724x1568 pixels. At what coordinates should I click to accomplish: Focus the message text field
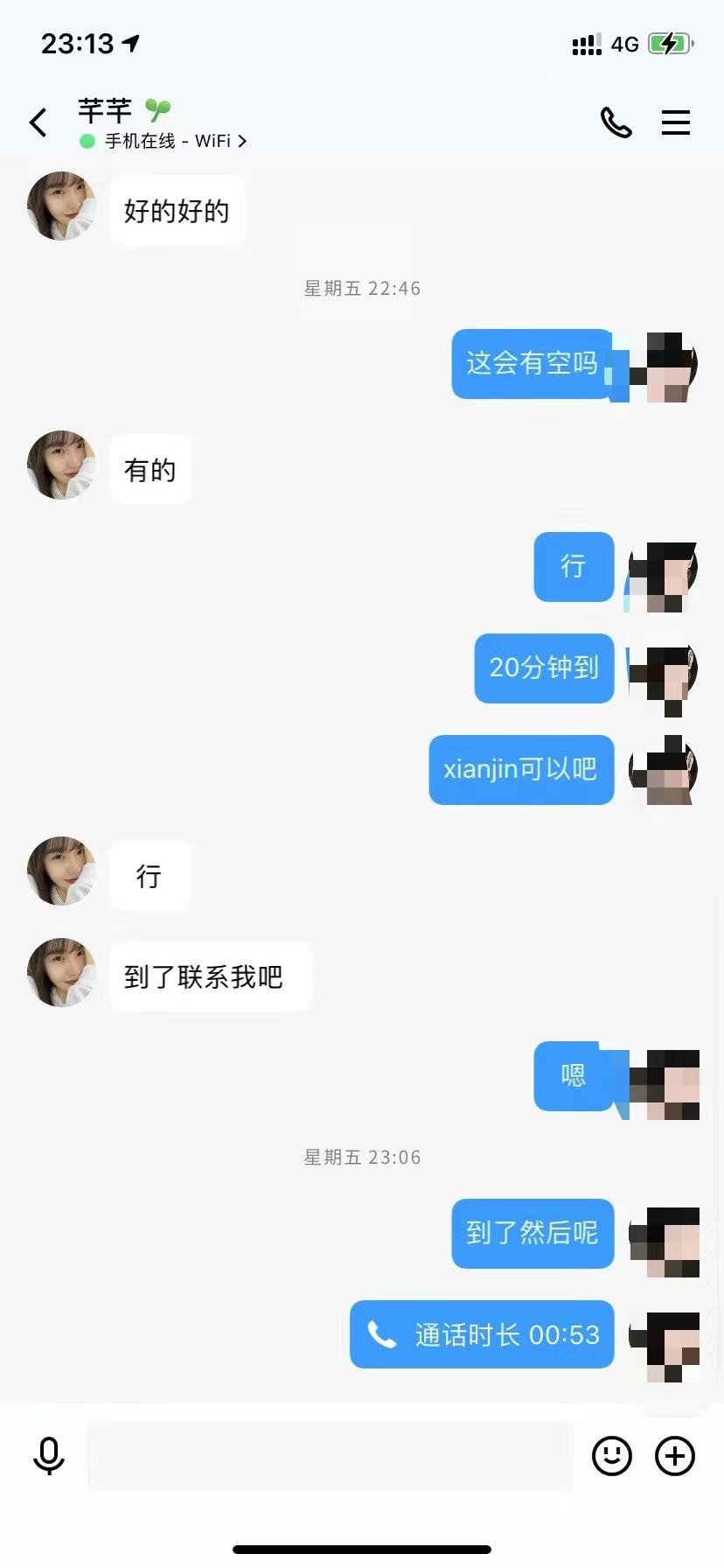(331, 1456)
